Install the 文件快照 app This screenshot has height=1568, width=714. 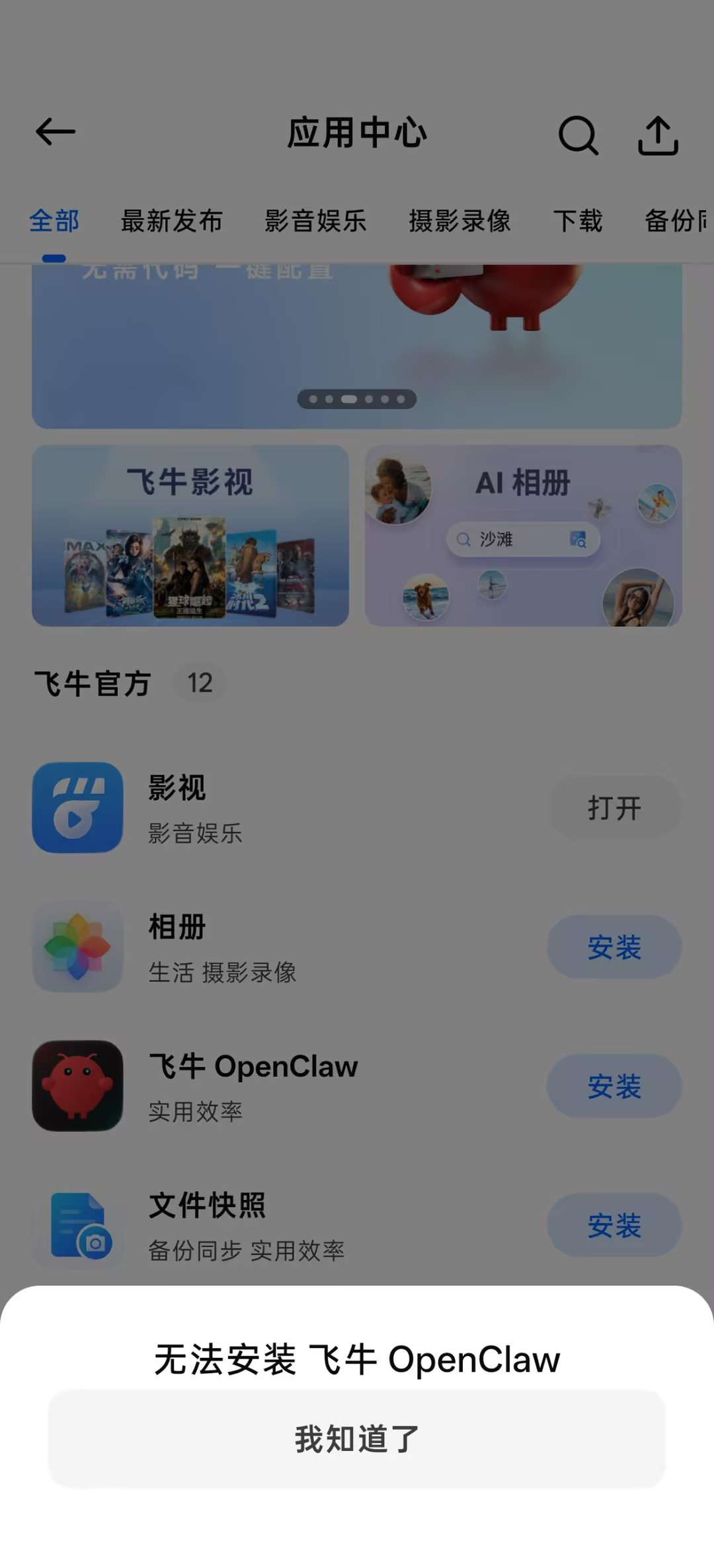[614, 1225]
